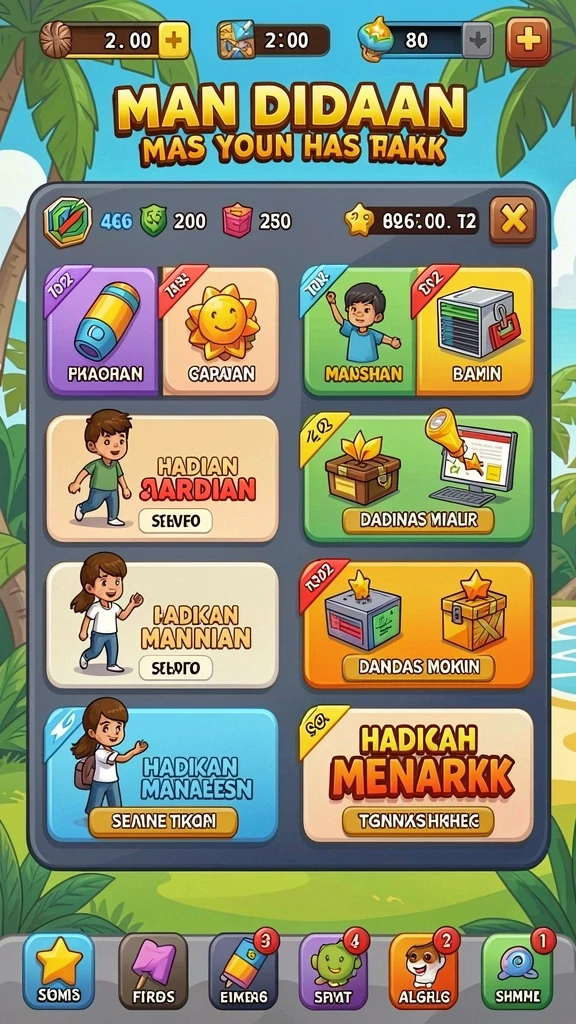
Task: Select the GAPAJAN sun tile
Action: pos(221,330)
